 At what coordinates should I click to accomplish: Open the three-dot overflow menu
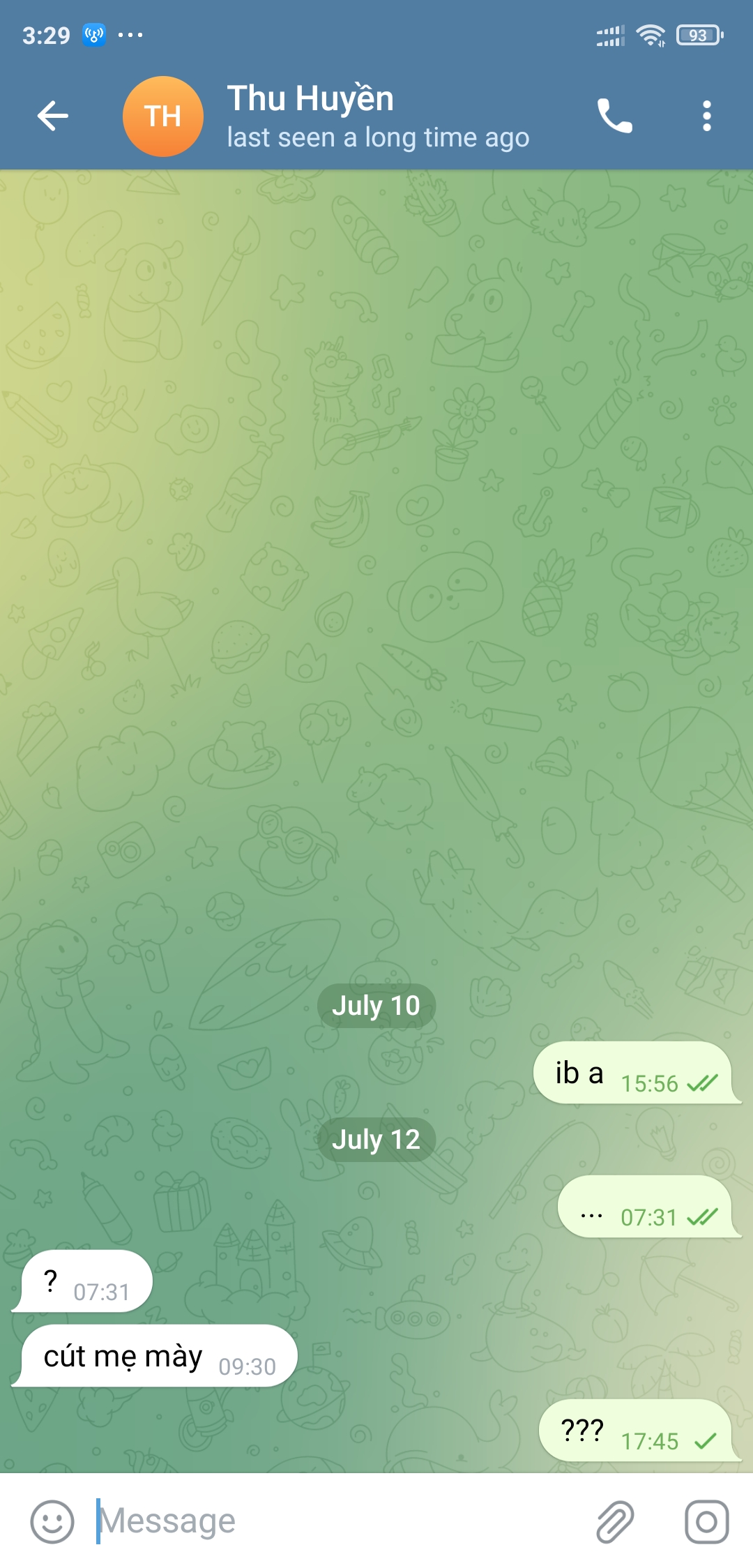pos(706,116)
